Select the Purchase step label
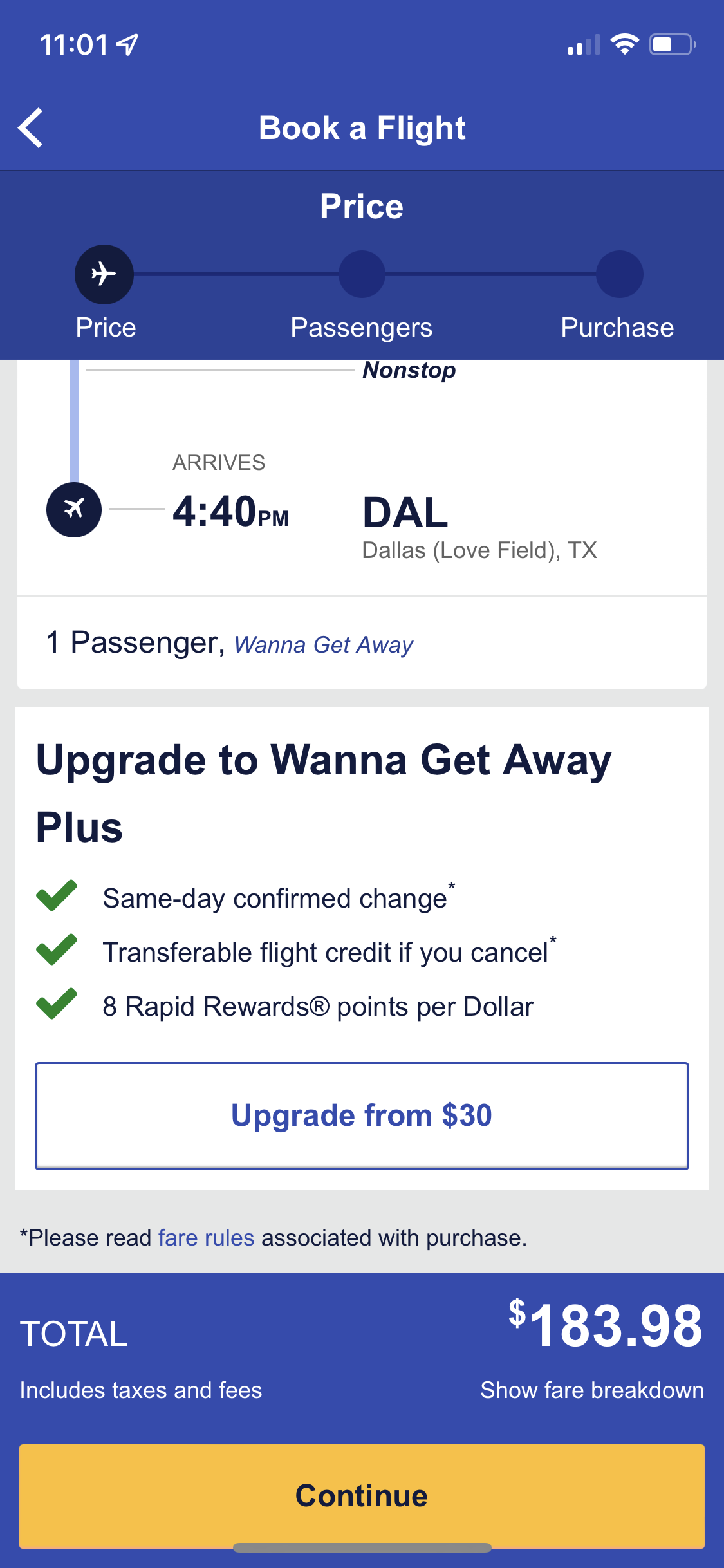 (617, 327)
